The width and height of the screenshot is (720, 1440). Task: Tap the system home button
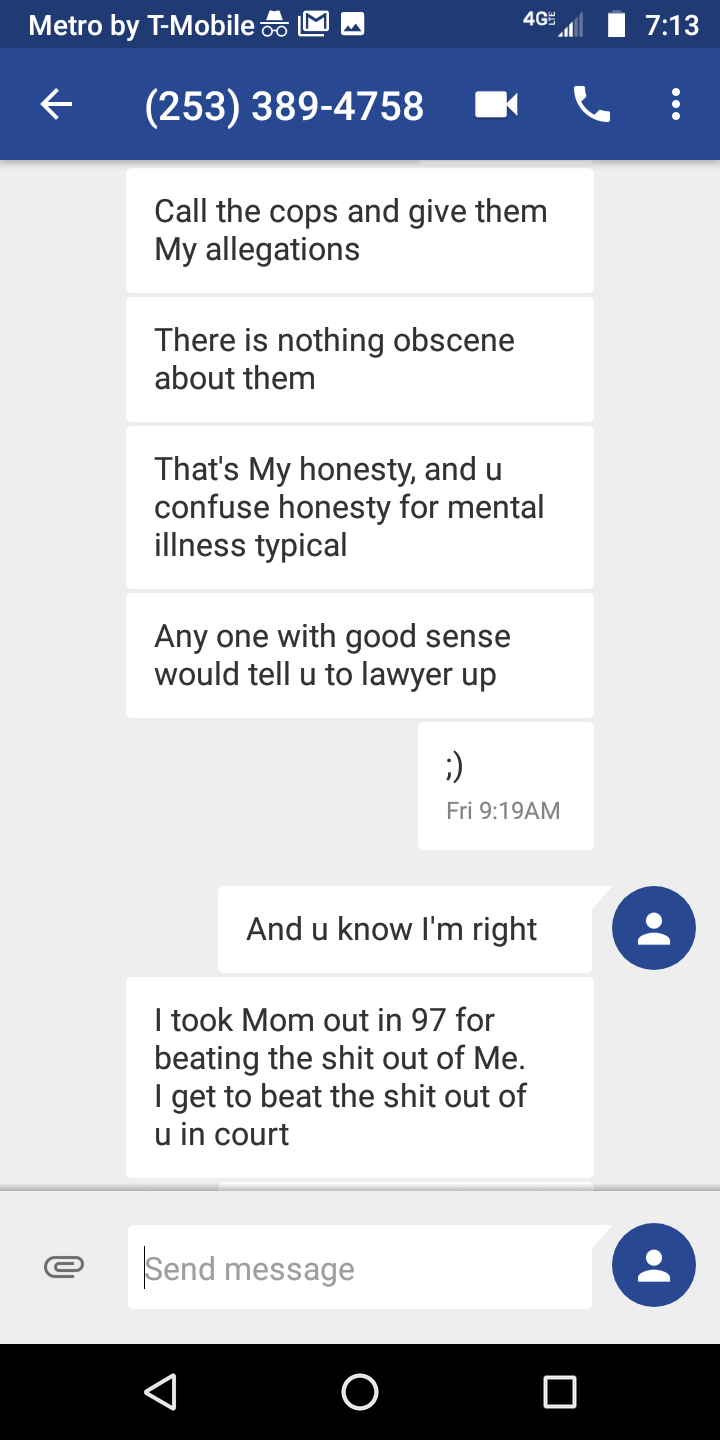coord(360,1391)
